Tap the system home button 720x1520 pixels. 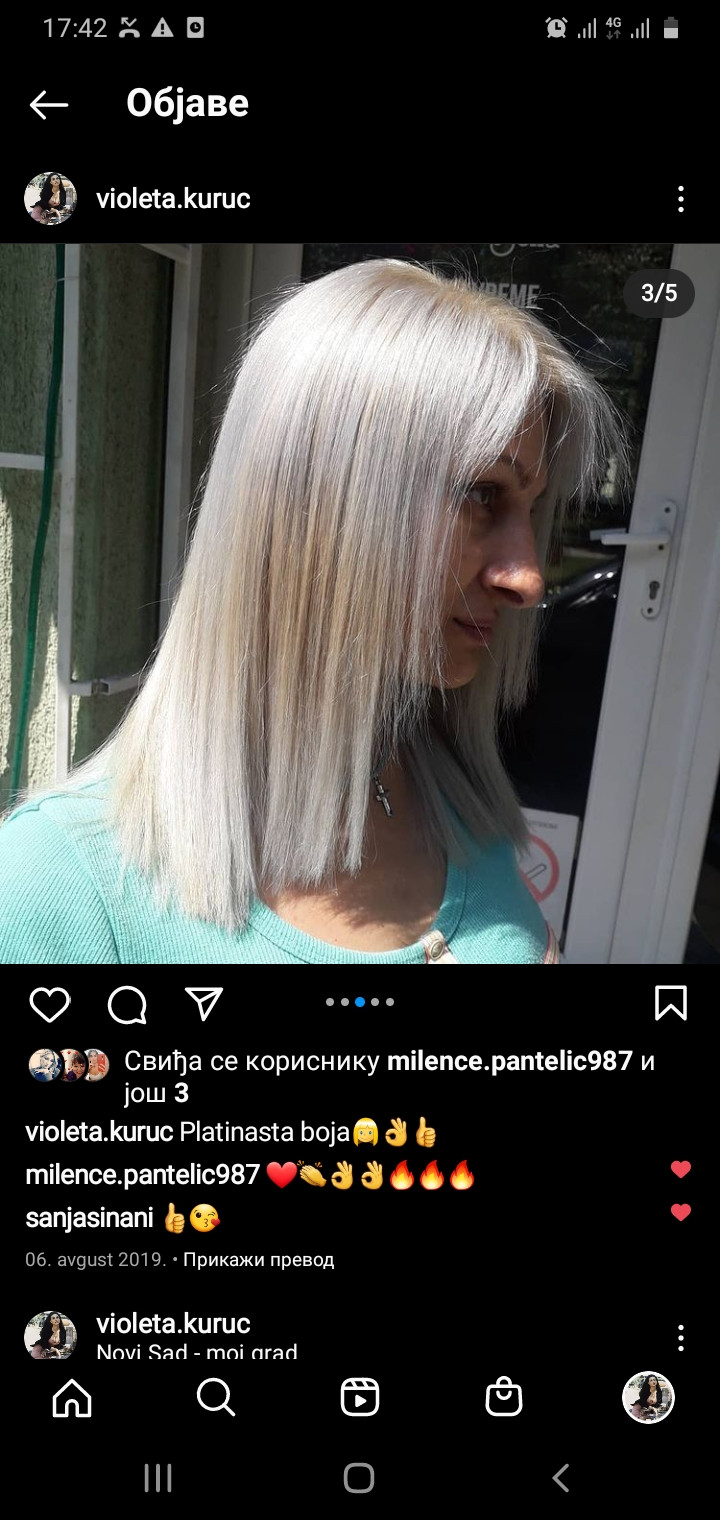(x=359, y=1477)
